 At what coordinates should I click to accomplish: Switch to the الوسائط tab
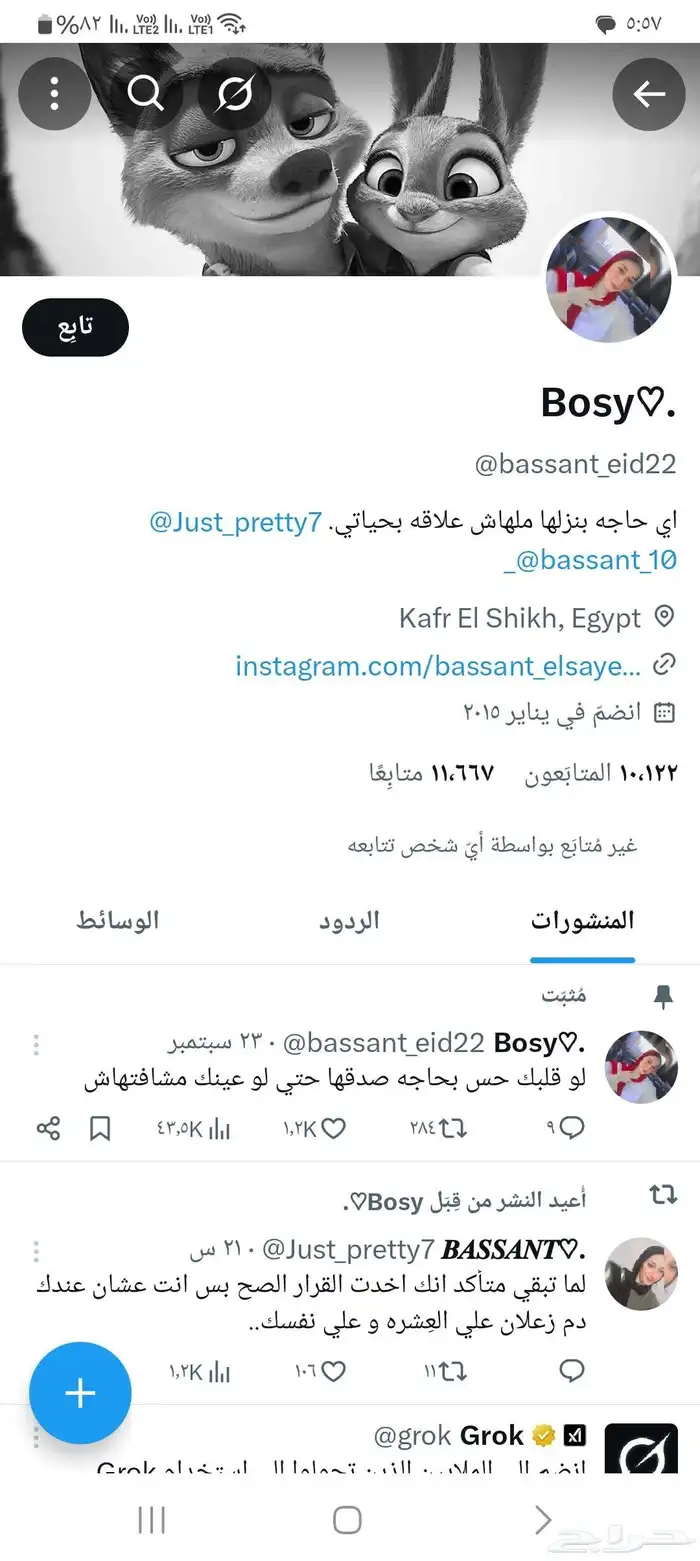click(x=118, y=921)
